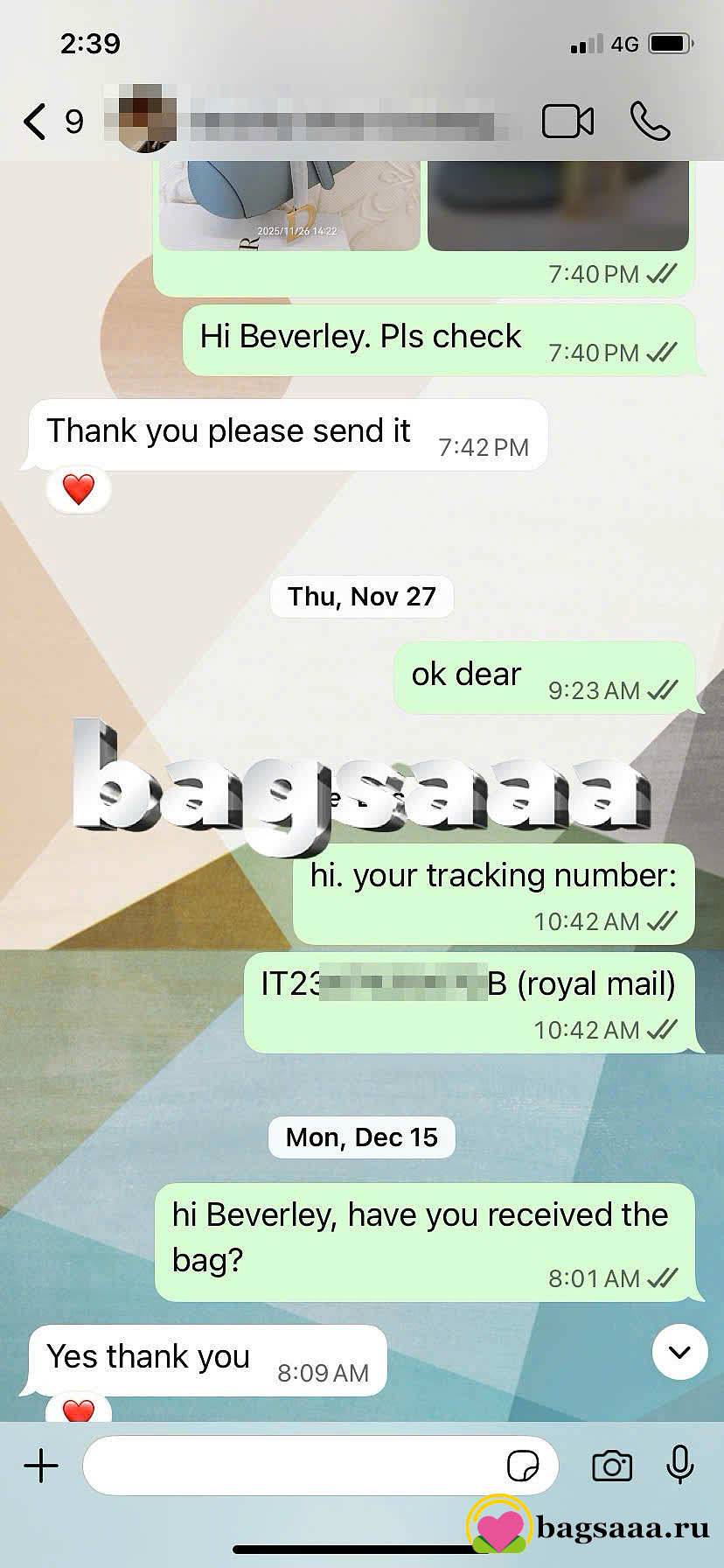724x1568 pixels.
Task: Start a video call with this contact
Action: (567, 122)
